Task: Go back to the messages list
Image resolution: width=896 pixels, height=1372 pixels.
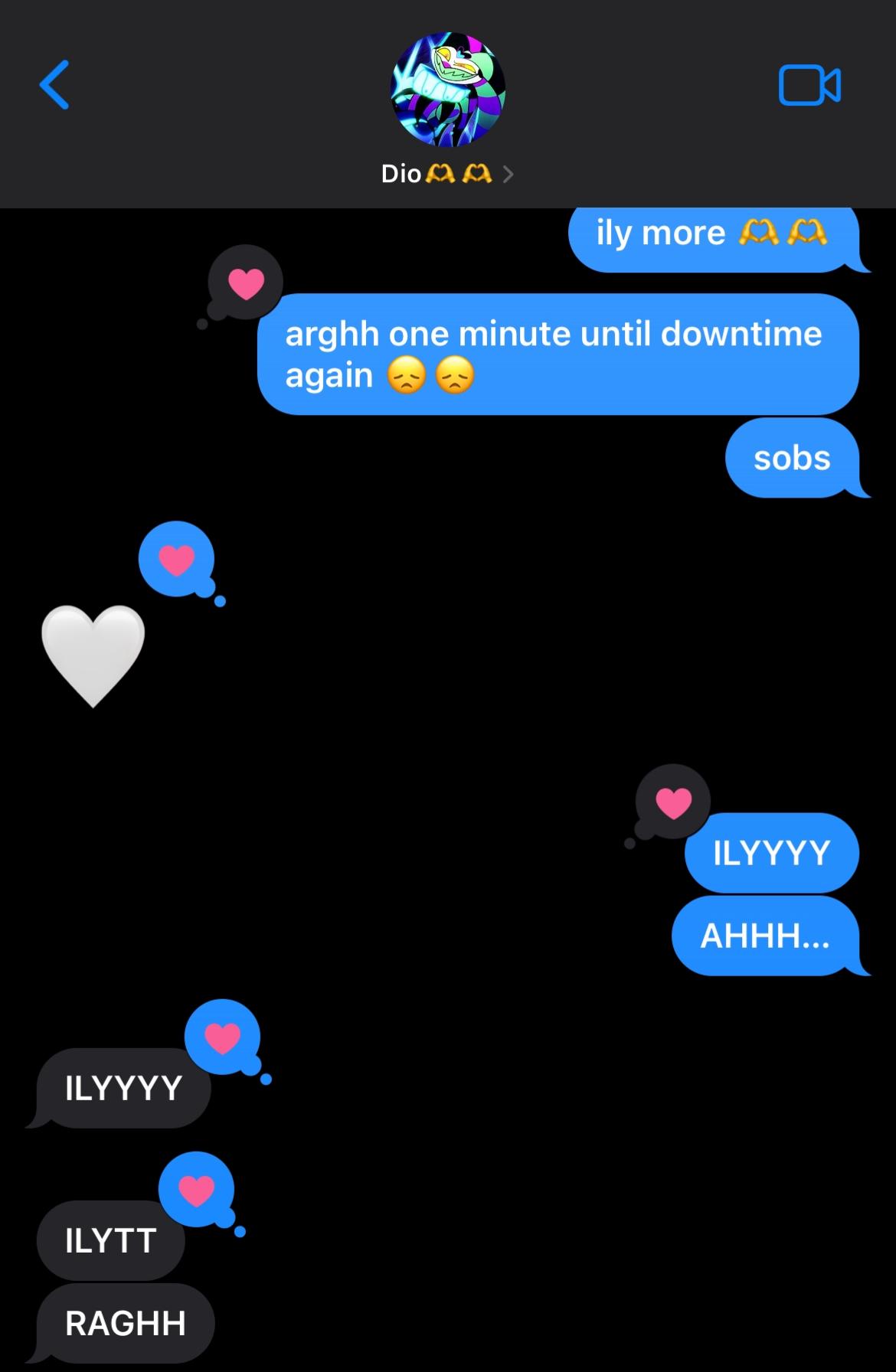Action: (x=54, y=85)
